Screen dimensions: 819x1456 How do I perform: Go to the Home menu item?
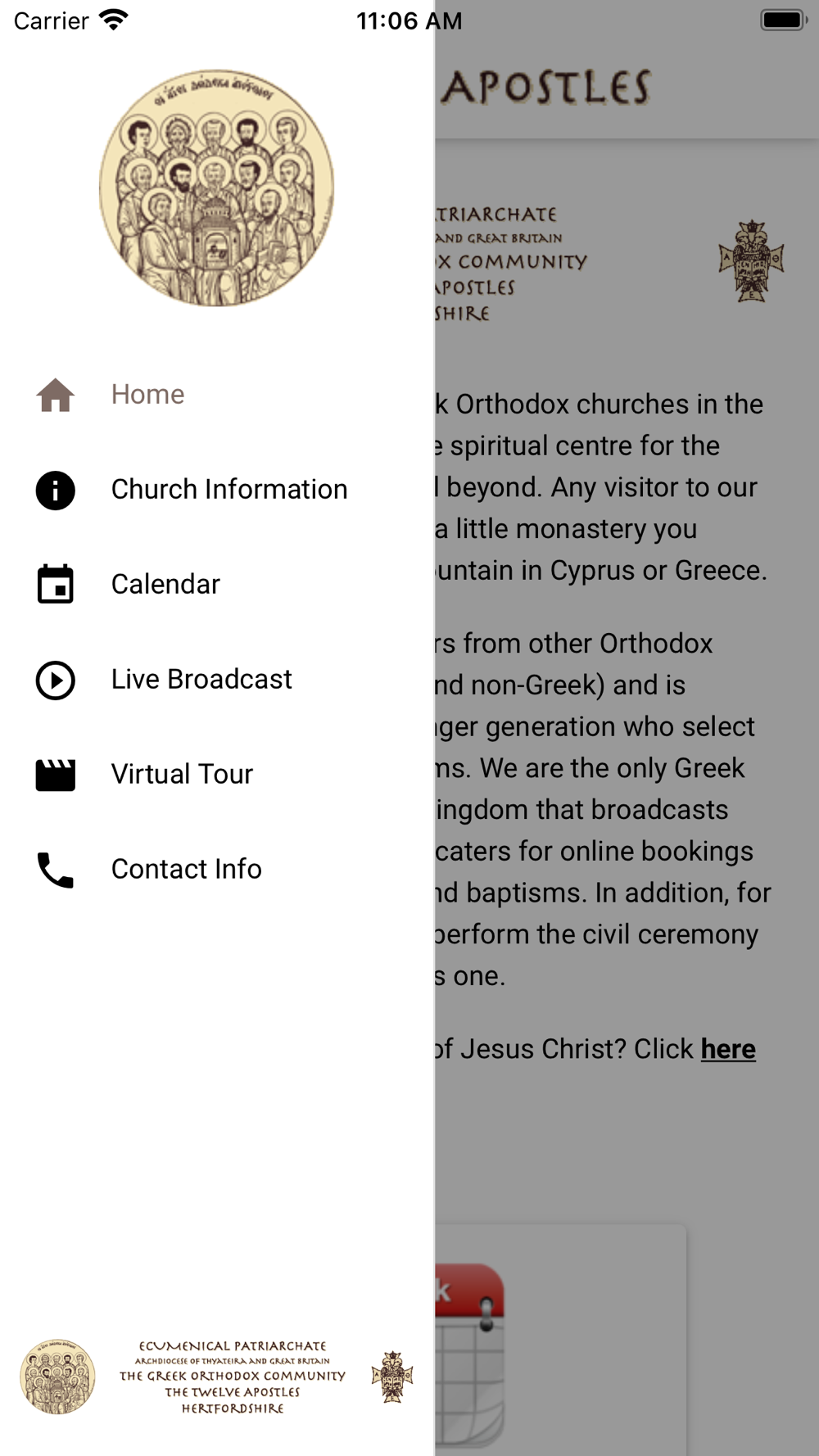tap(147, 395)
